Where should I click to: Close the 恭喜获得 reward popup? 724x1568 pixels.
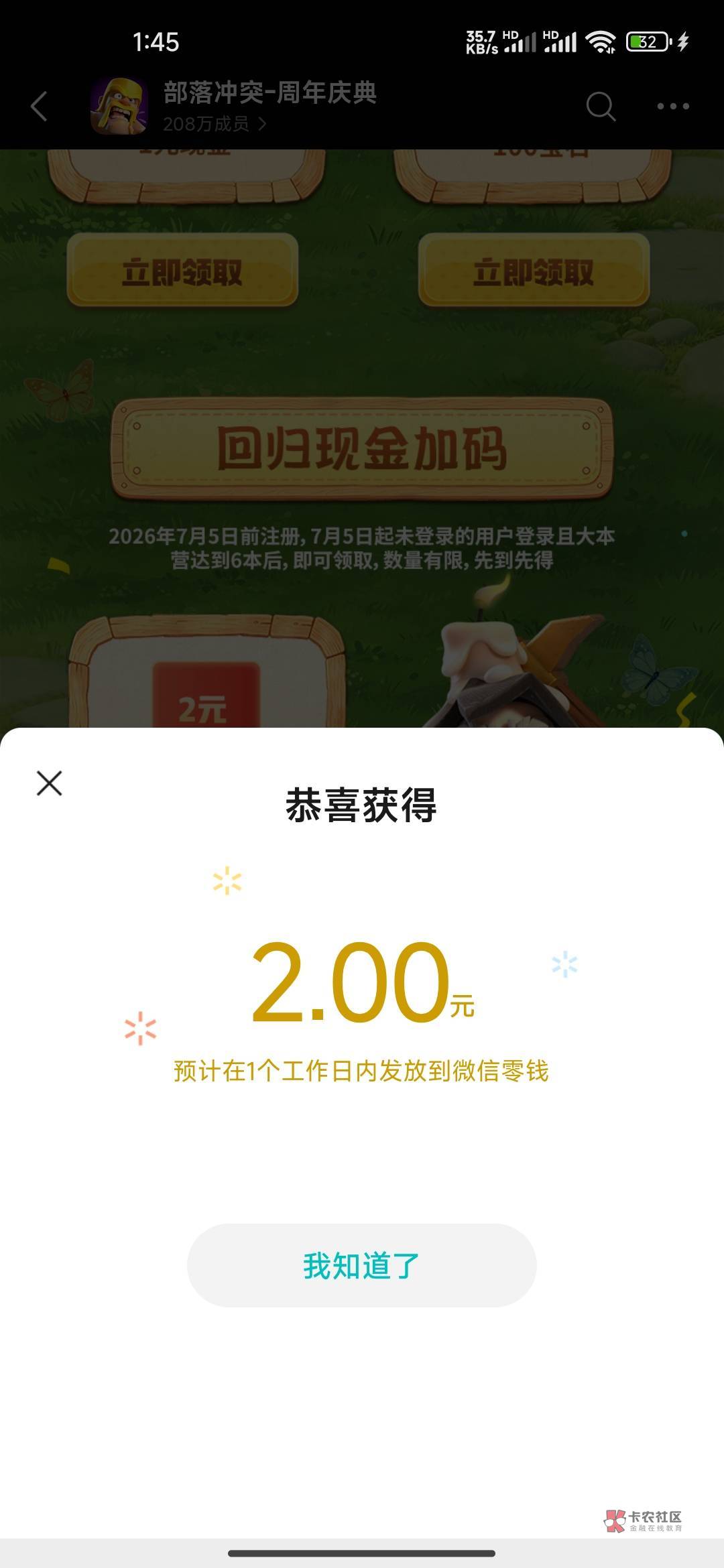tap(49, 783)
